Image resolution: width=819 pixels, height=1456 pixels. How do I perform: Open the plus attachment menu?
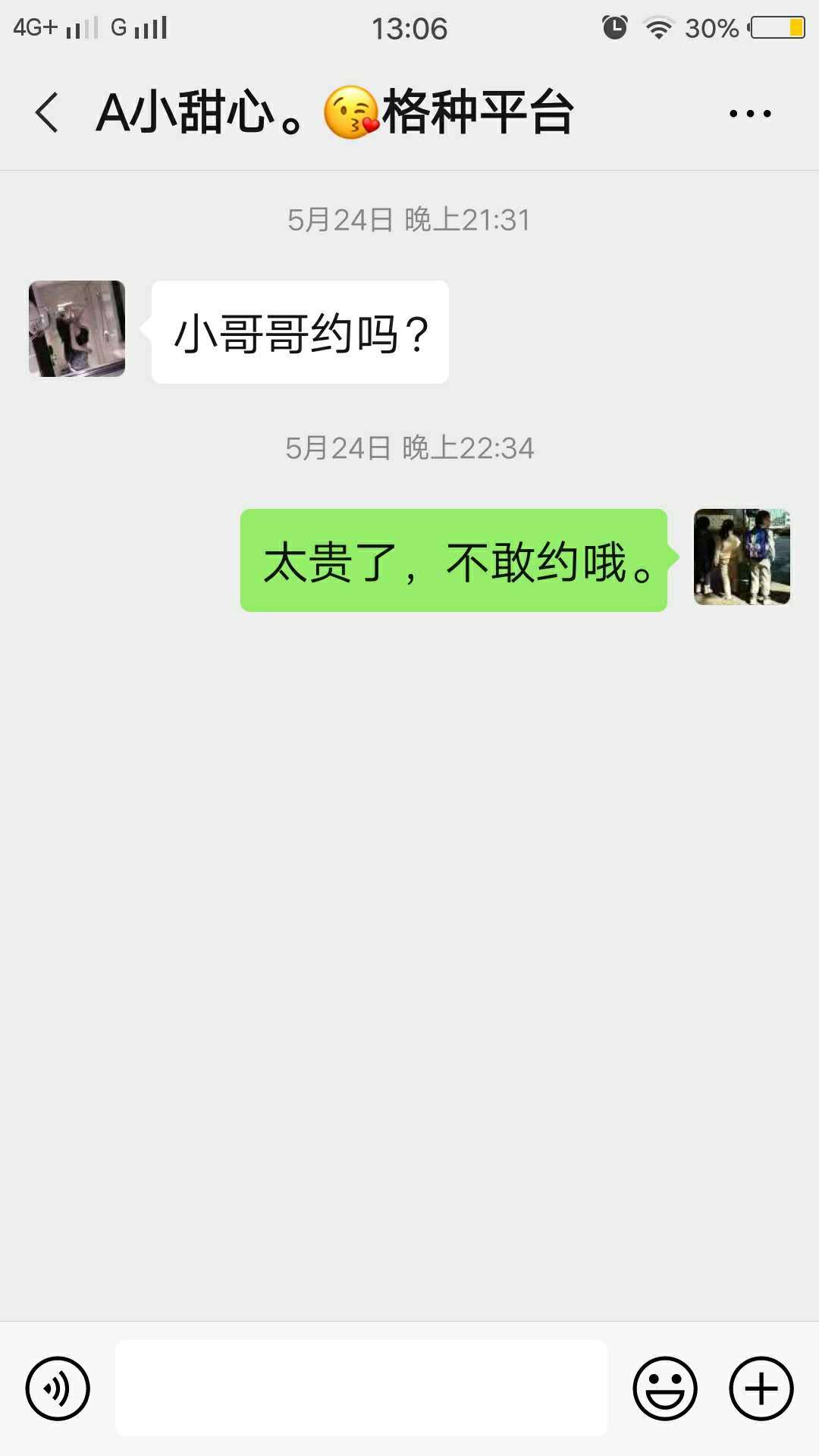point(761,1389)
